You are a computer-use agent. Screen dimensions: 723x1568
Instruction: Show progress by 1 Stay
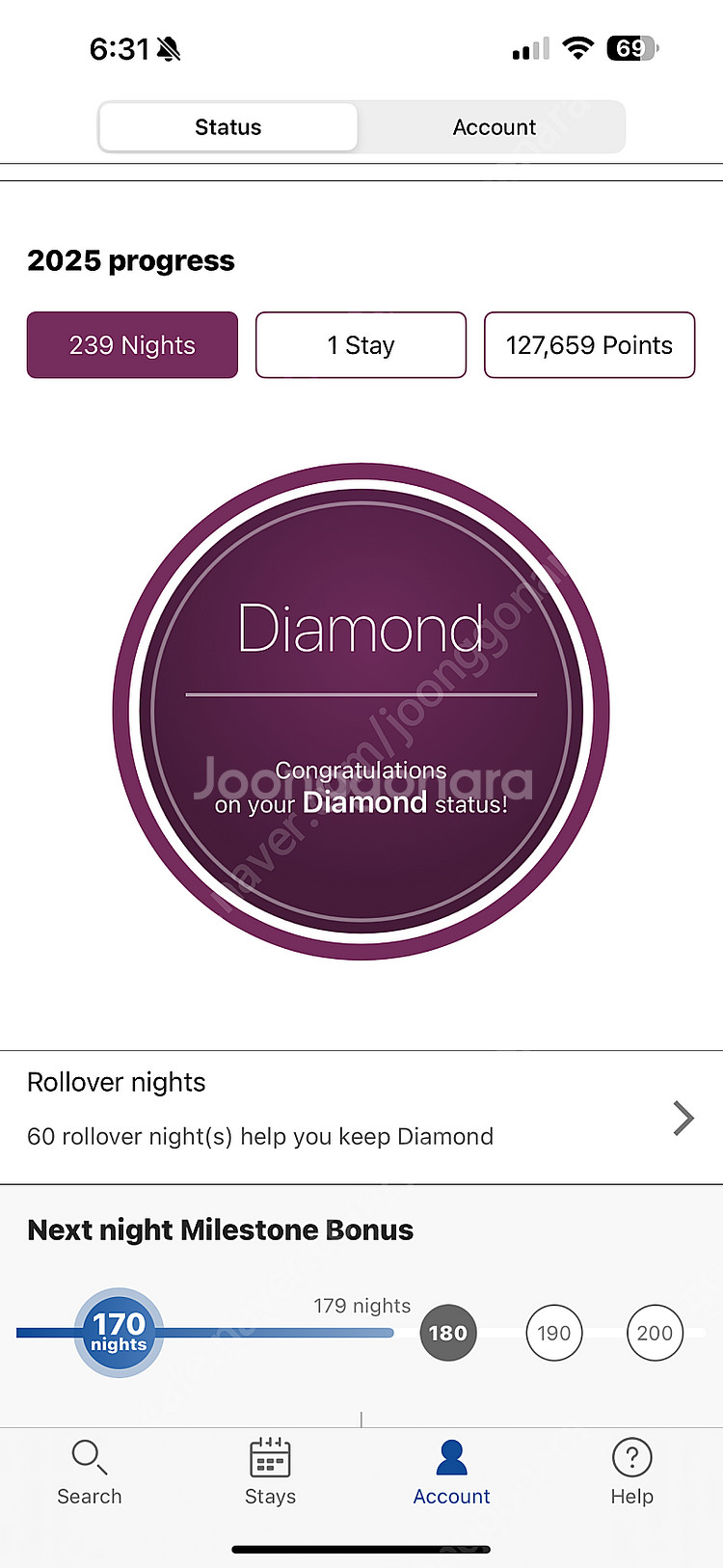(361, 345)
